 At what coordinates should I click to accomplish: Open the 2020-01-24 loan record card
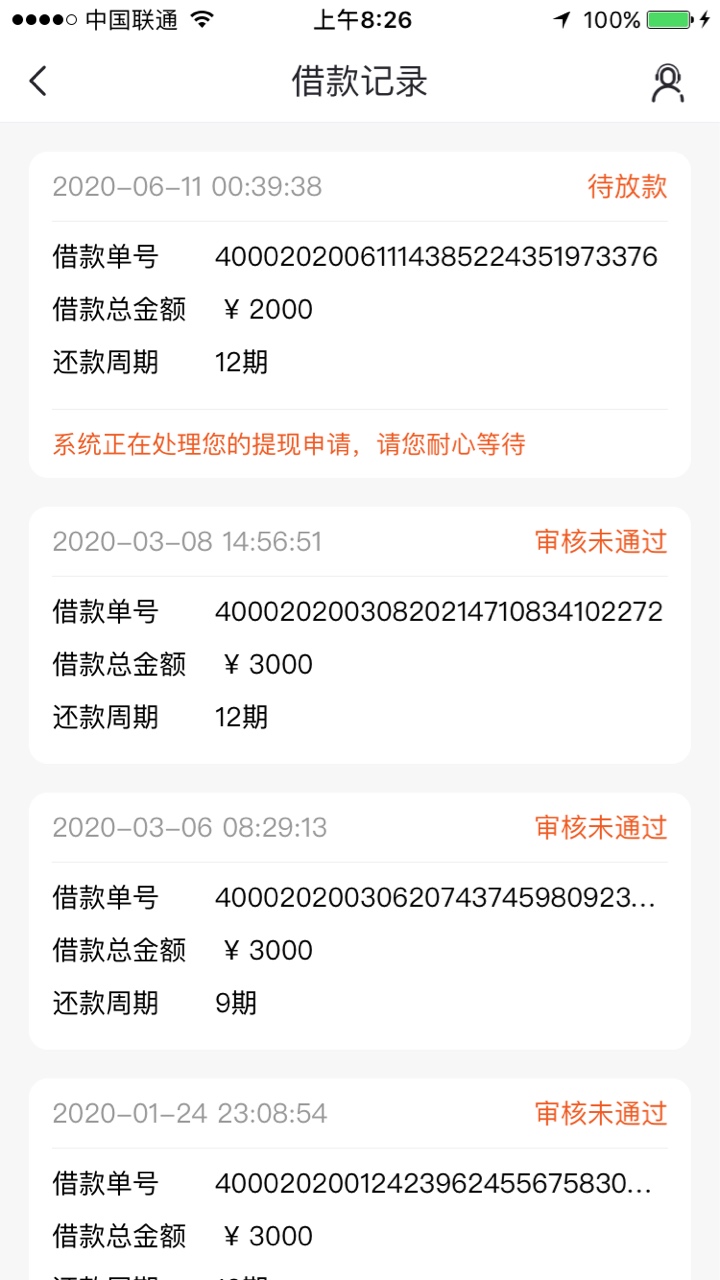click(x=360, y=1179)
